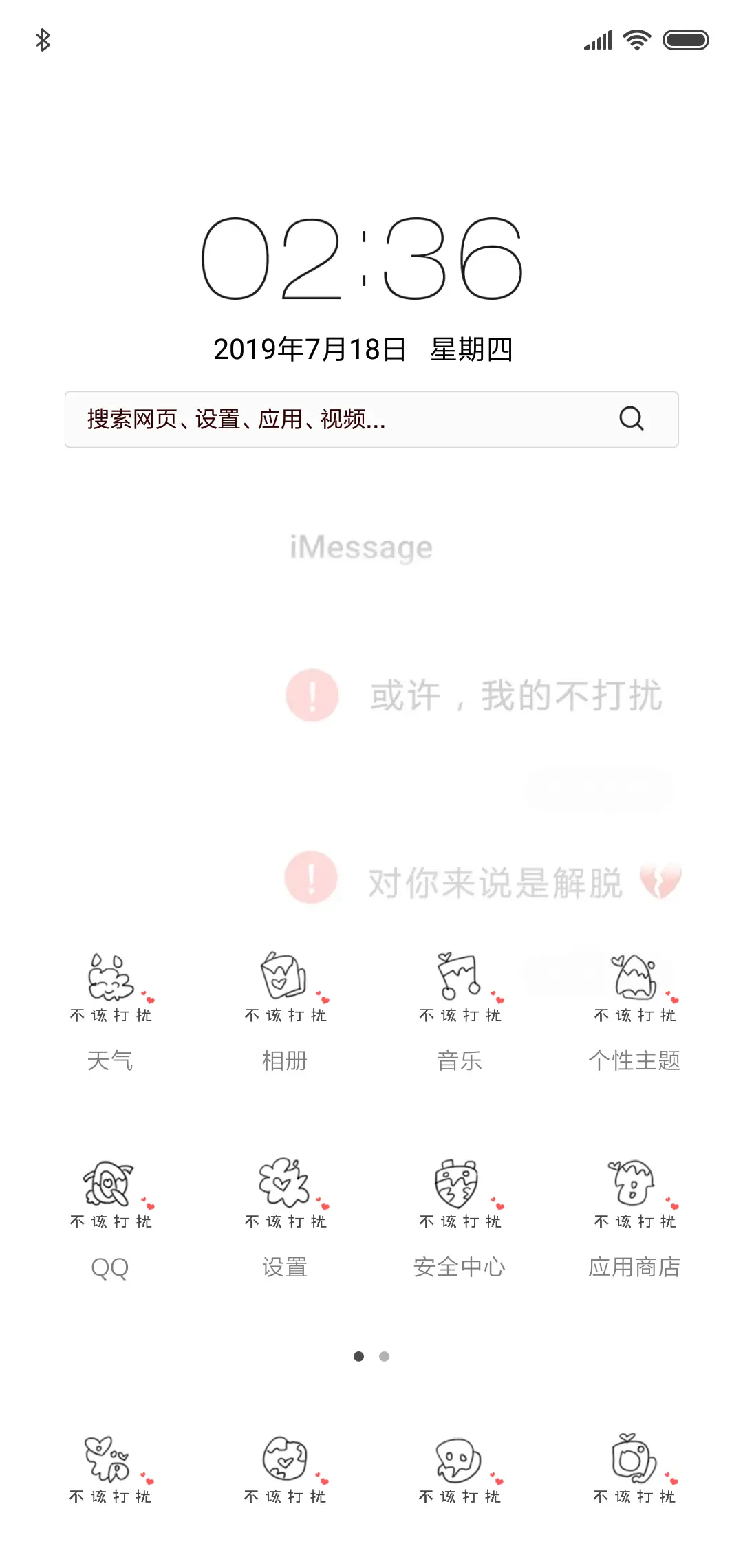The height and width of the screenshot is (1568, 743).
Task: Tap the magnifying glass in the search bar
Action: 632,420
